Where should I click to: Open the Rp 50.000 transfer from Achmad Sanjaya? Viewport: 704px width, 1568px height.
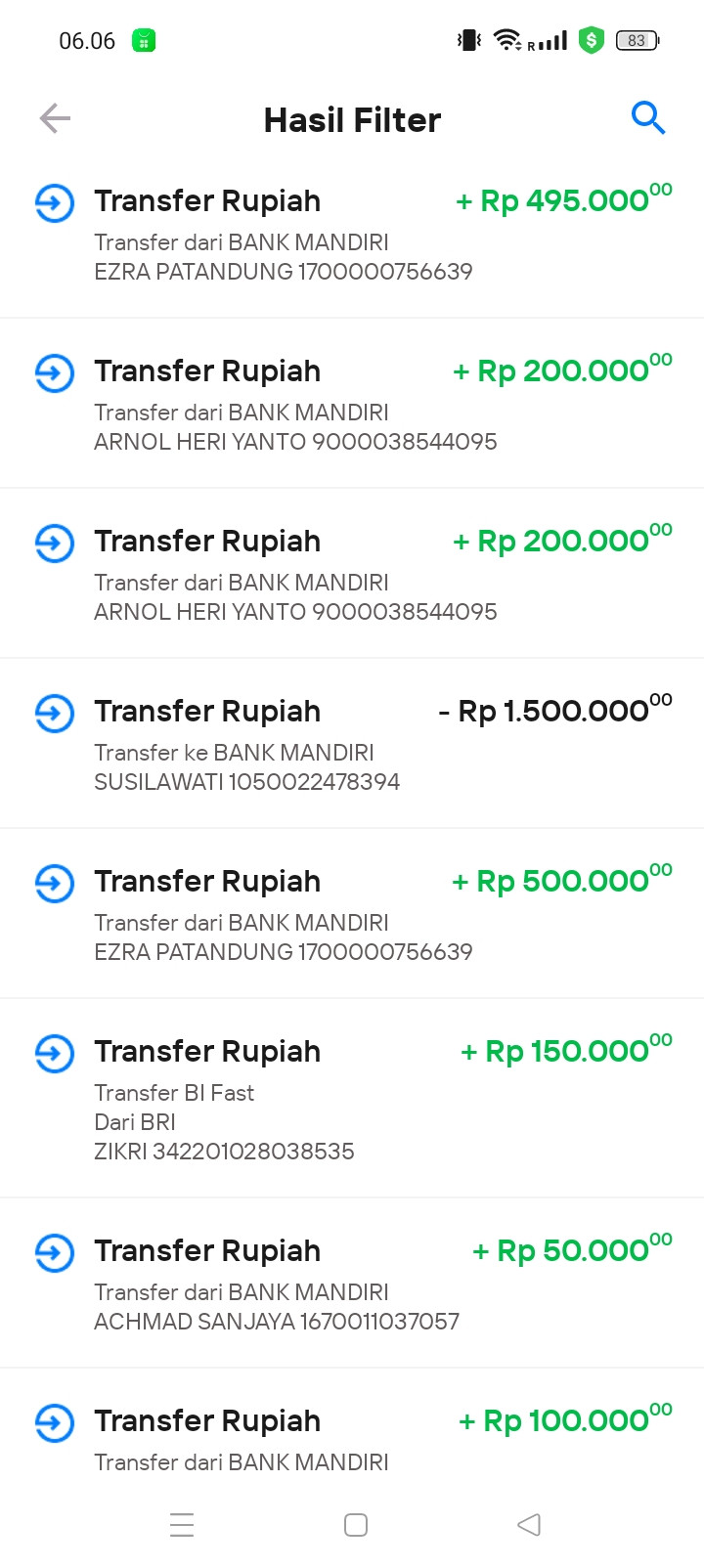point(352,1285)
